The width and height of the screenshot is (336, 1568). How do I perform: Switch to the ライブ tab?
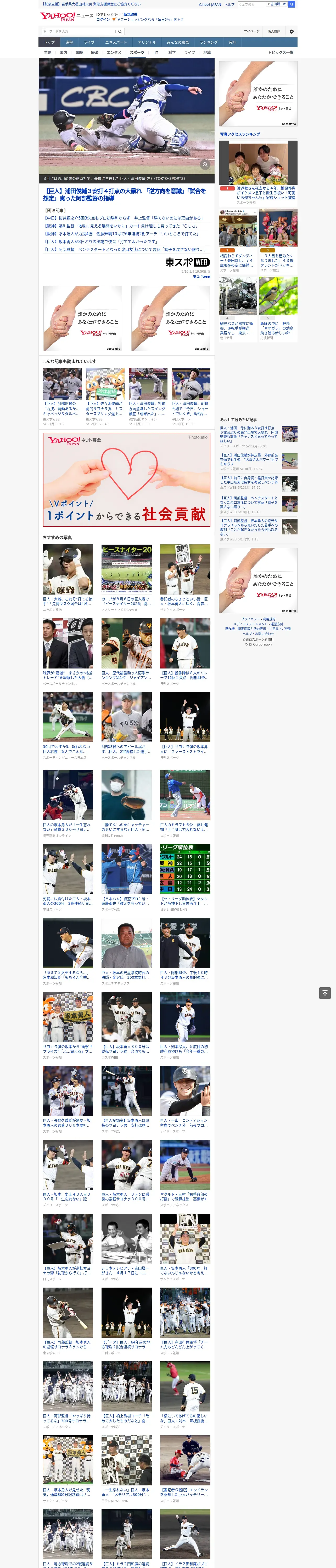(89, 43)
